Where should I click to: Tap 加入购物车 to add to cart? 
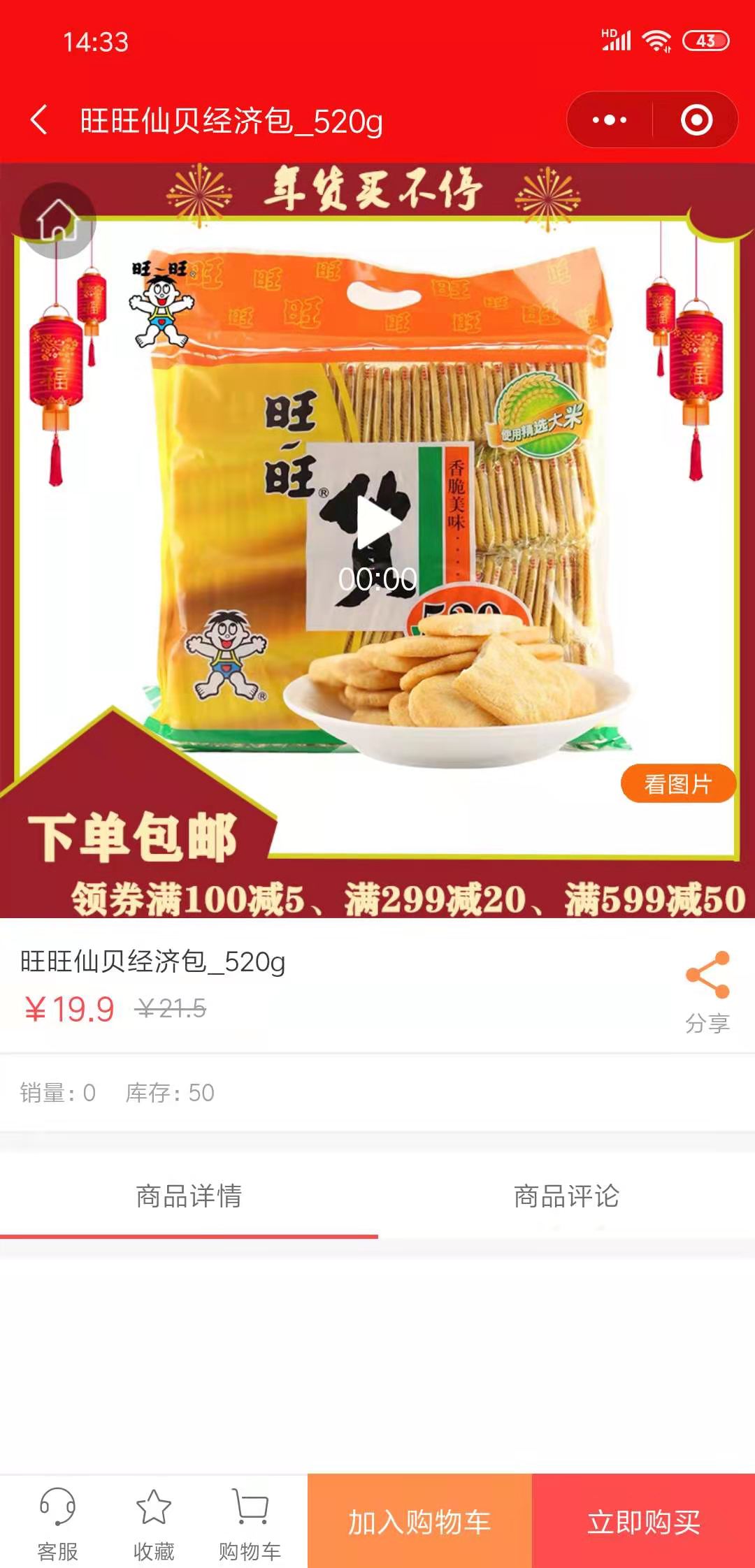(x=419, y=1522)
